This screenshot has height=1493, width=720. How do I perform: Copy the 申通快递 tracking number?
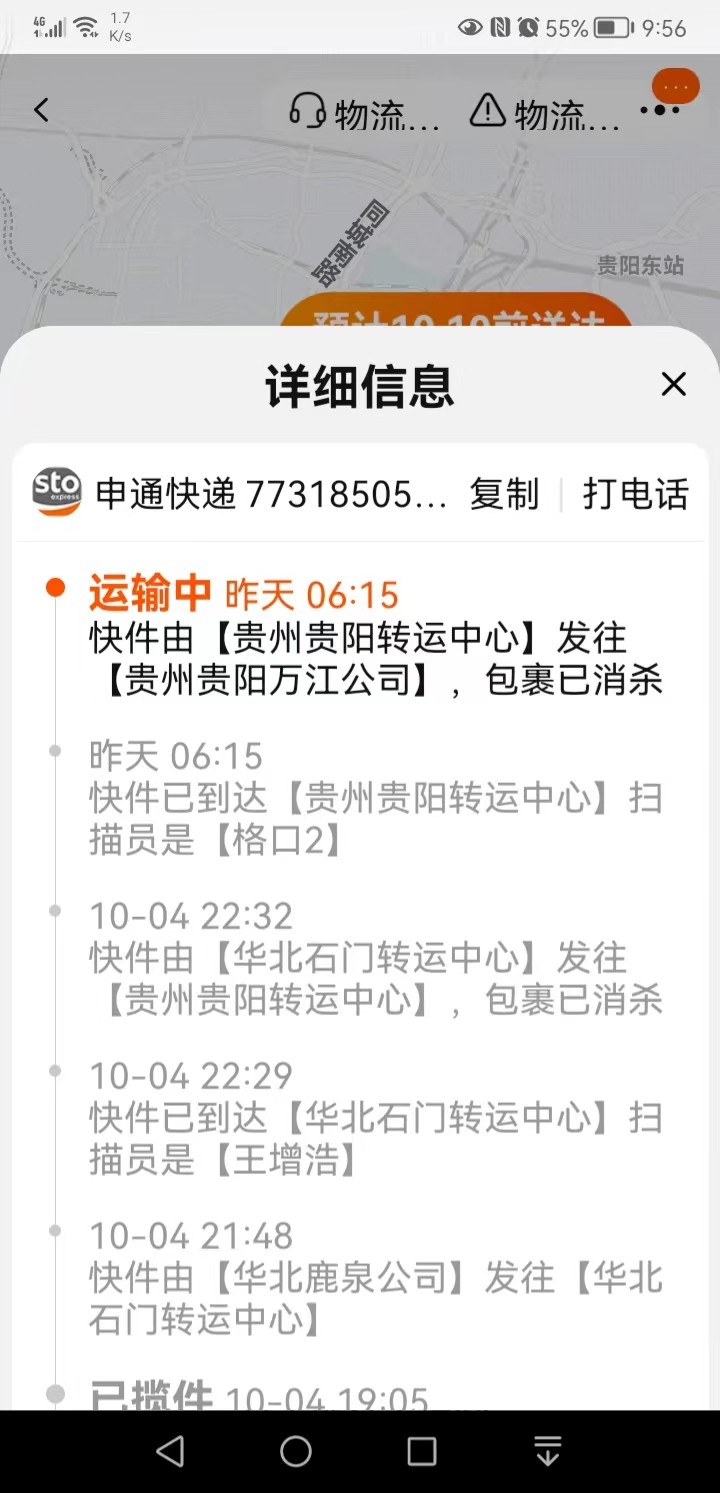pos(504,494)
